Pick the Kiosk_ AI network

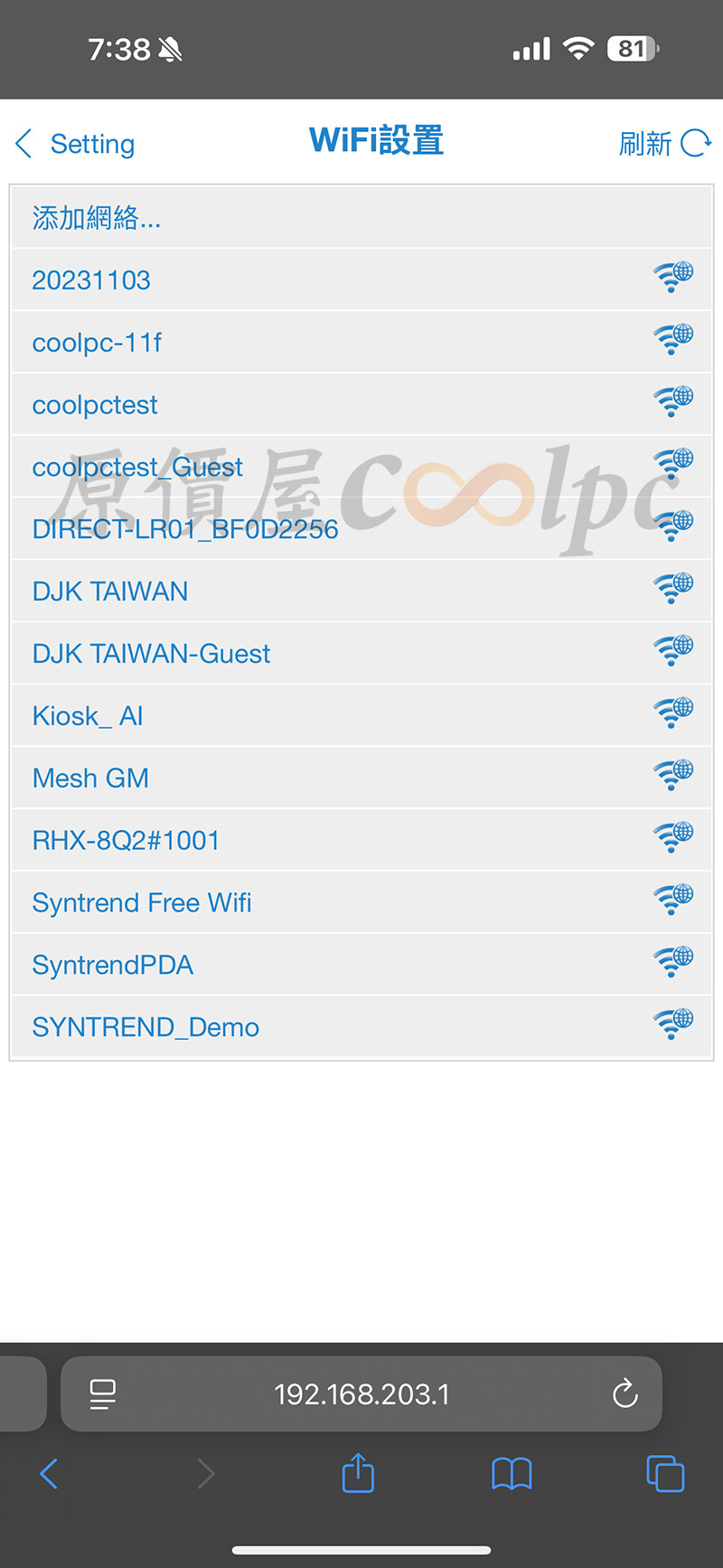(88, 716)
